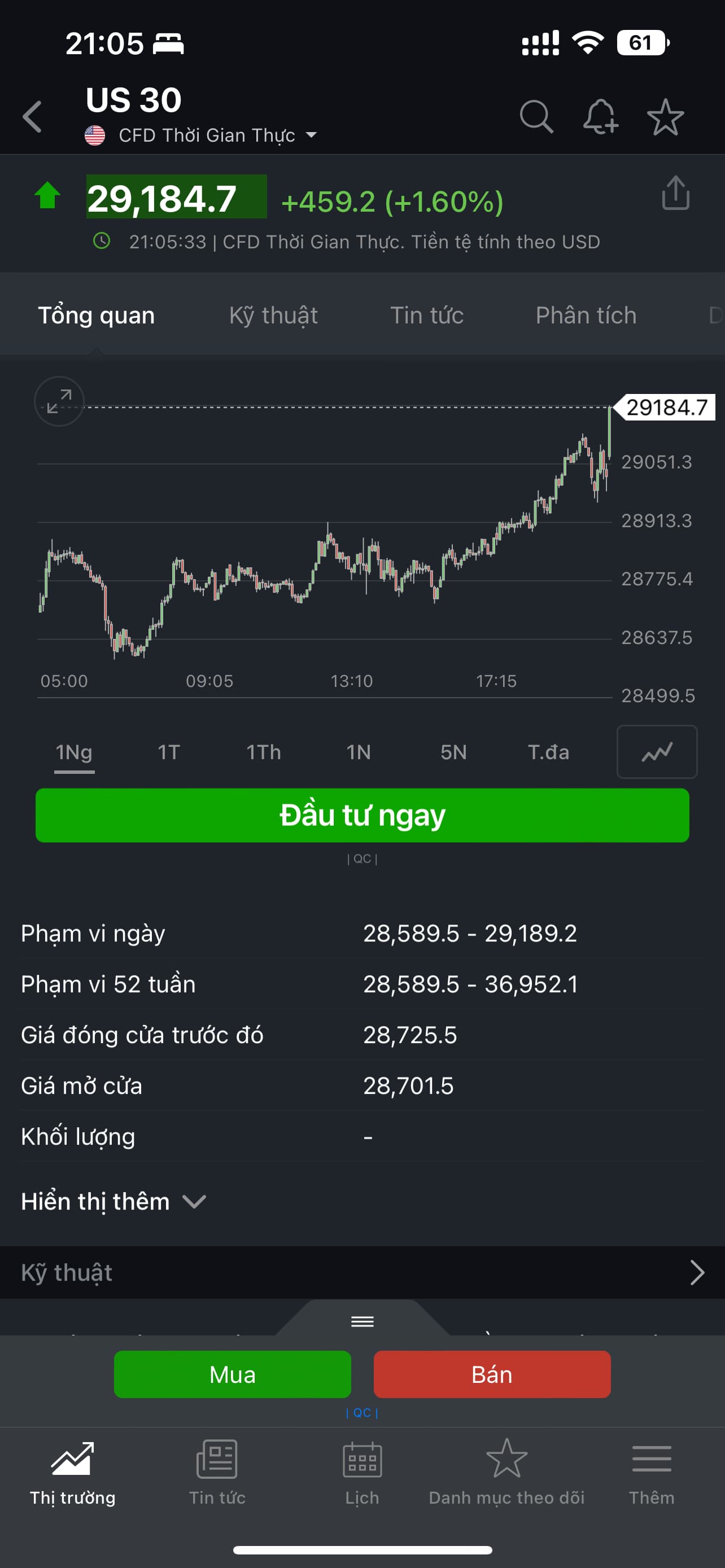Switch to the Kỹ thuật tab
Image resolution: width=725 pixels, height=1568 pixels.
[273, 316]
